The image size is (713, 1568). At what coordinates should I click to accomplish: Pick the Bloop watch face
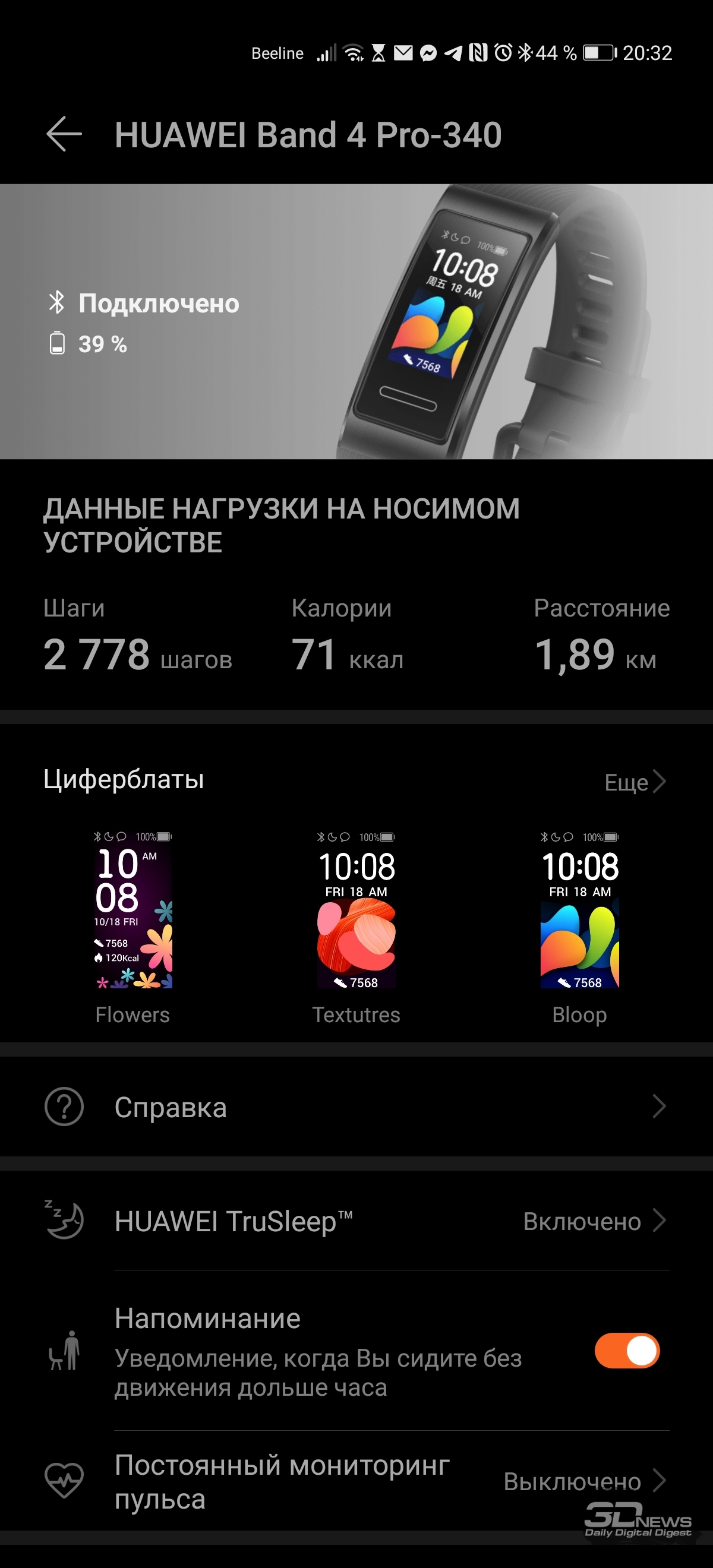click(x=580, y=927)
